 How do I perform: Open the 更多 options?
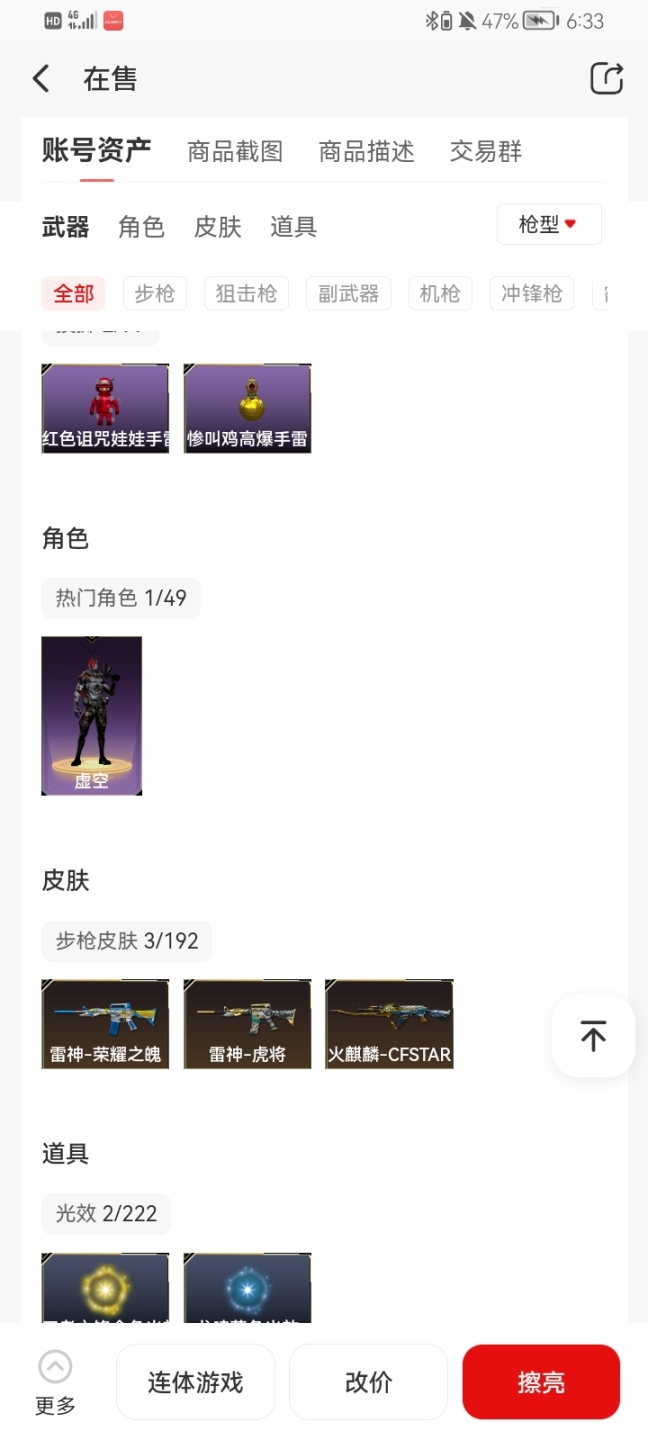[x=55, y=1382]
